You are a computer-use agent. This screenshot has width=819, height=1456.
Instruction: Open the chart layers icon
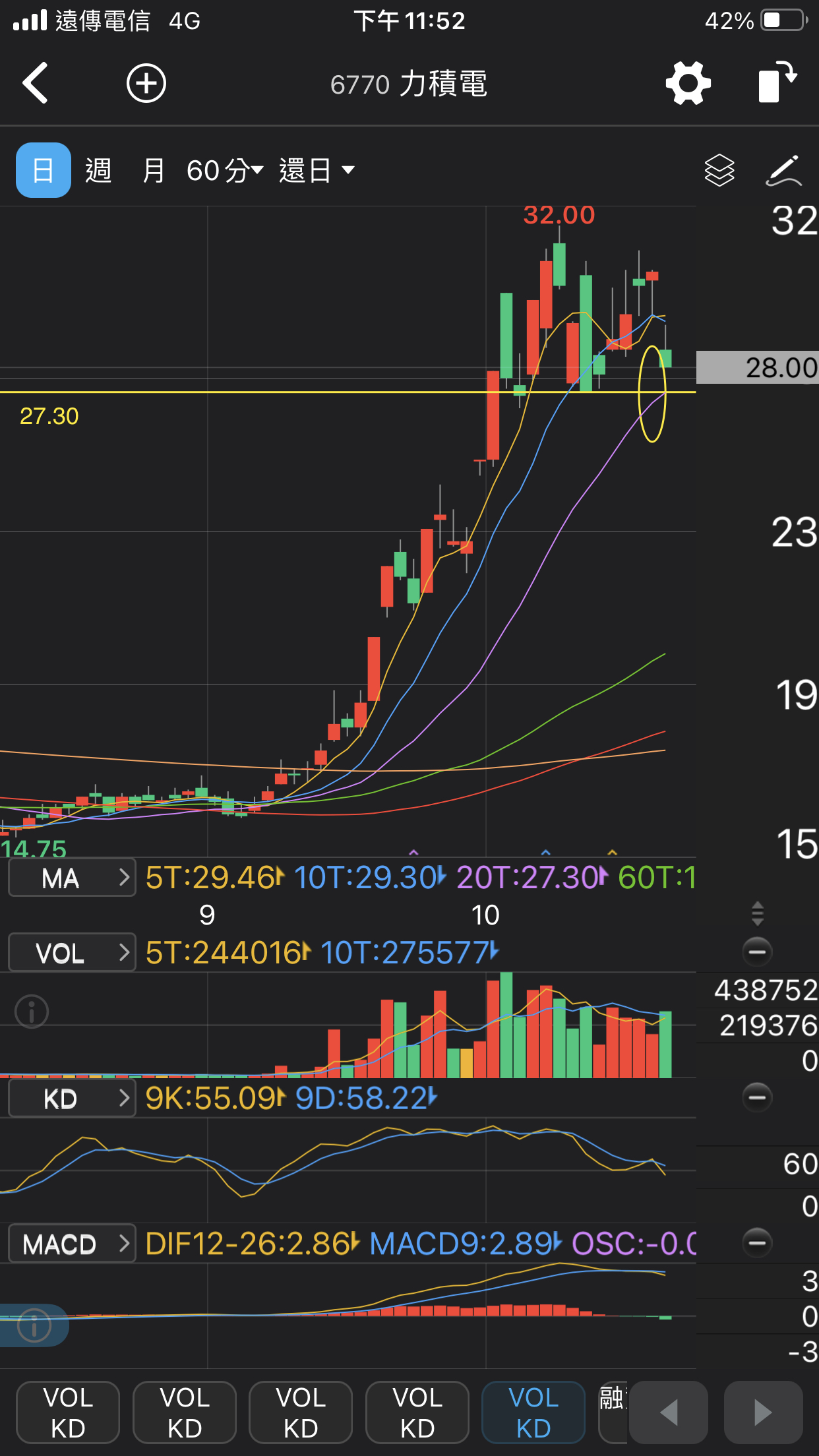click(719, 171)
